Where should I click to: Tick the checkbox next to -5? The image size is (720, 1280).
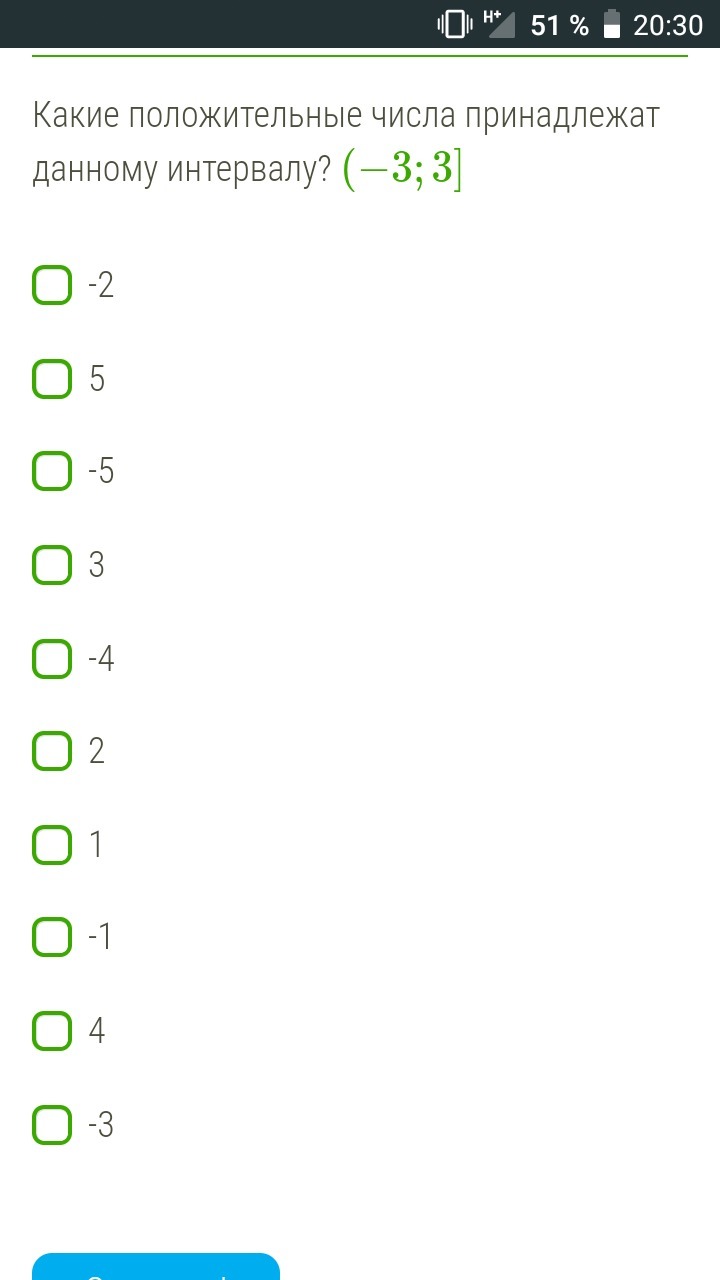52,471
